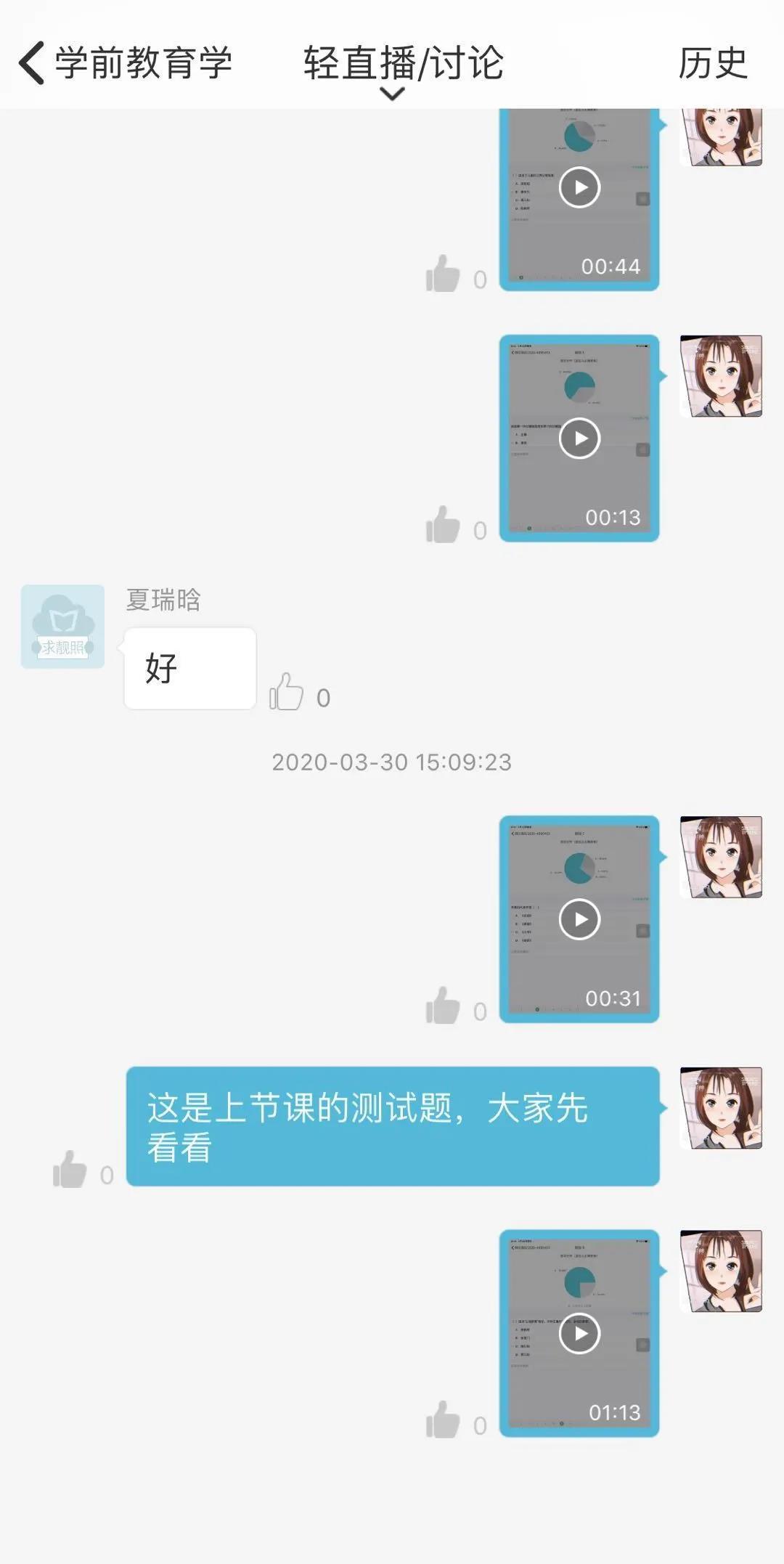
Task: Play the 00:13 video message
Action: click(579, 439)
